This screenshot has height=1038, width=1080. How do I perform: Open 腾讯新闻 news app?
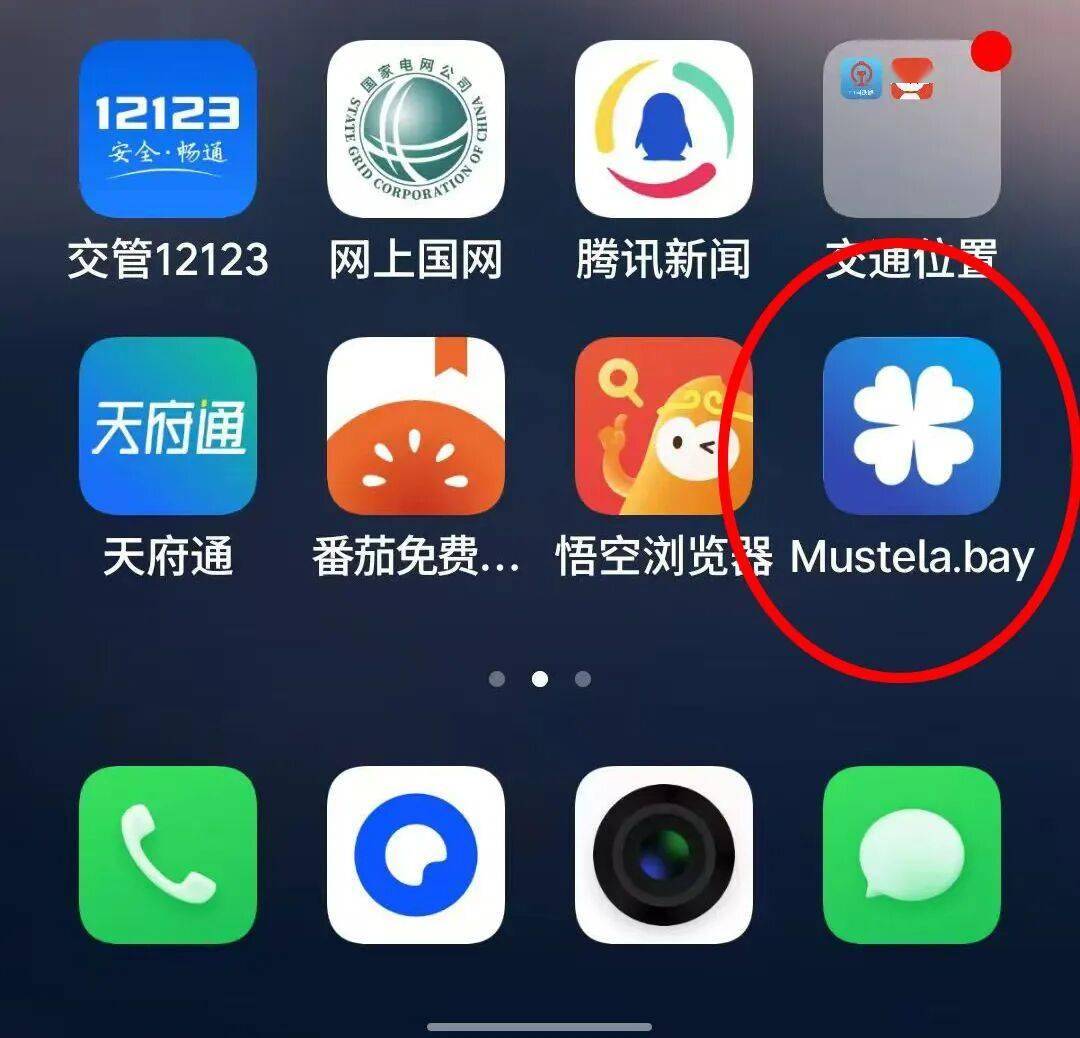[x=664, y=129]
